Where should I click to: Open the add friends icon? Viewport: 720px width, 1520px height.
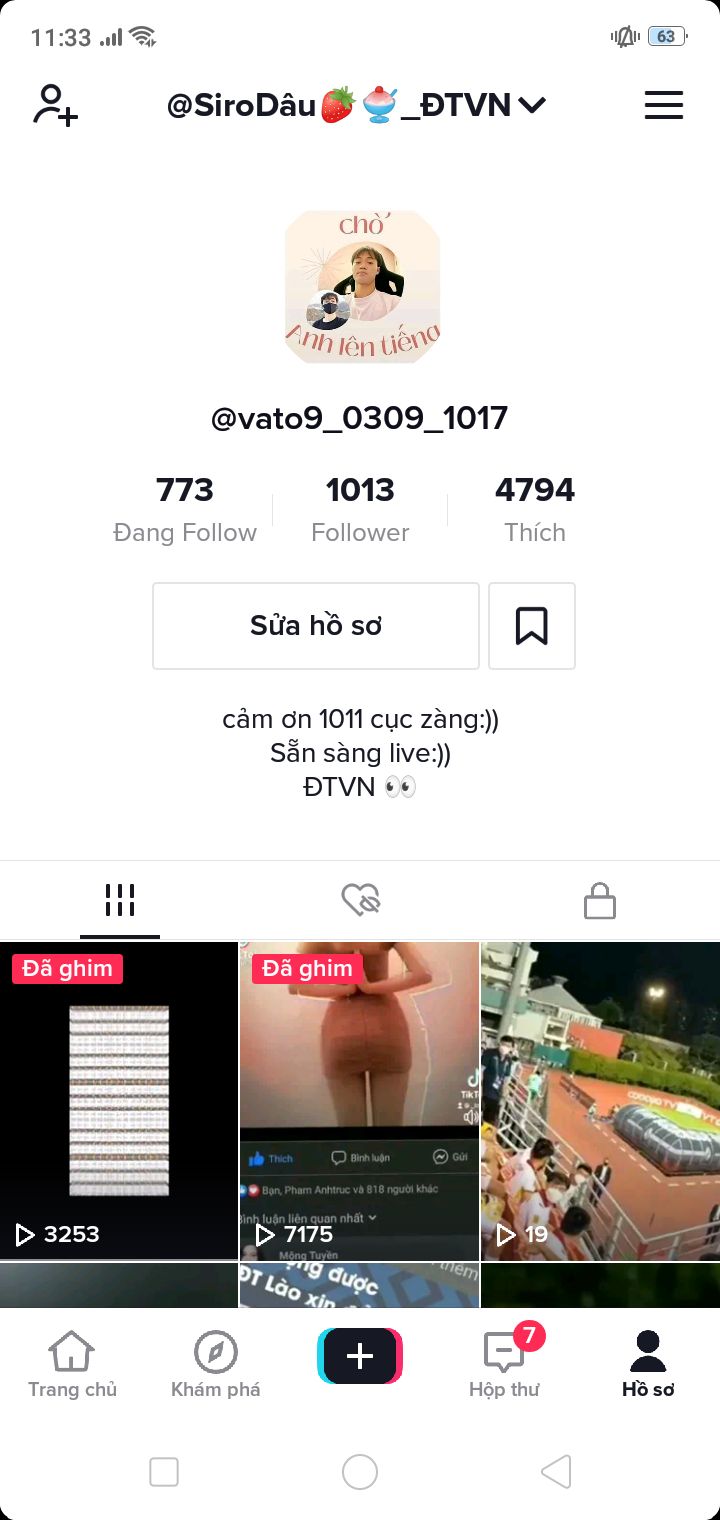pyautogui.click(x=55, y=105)
